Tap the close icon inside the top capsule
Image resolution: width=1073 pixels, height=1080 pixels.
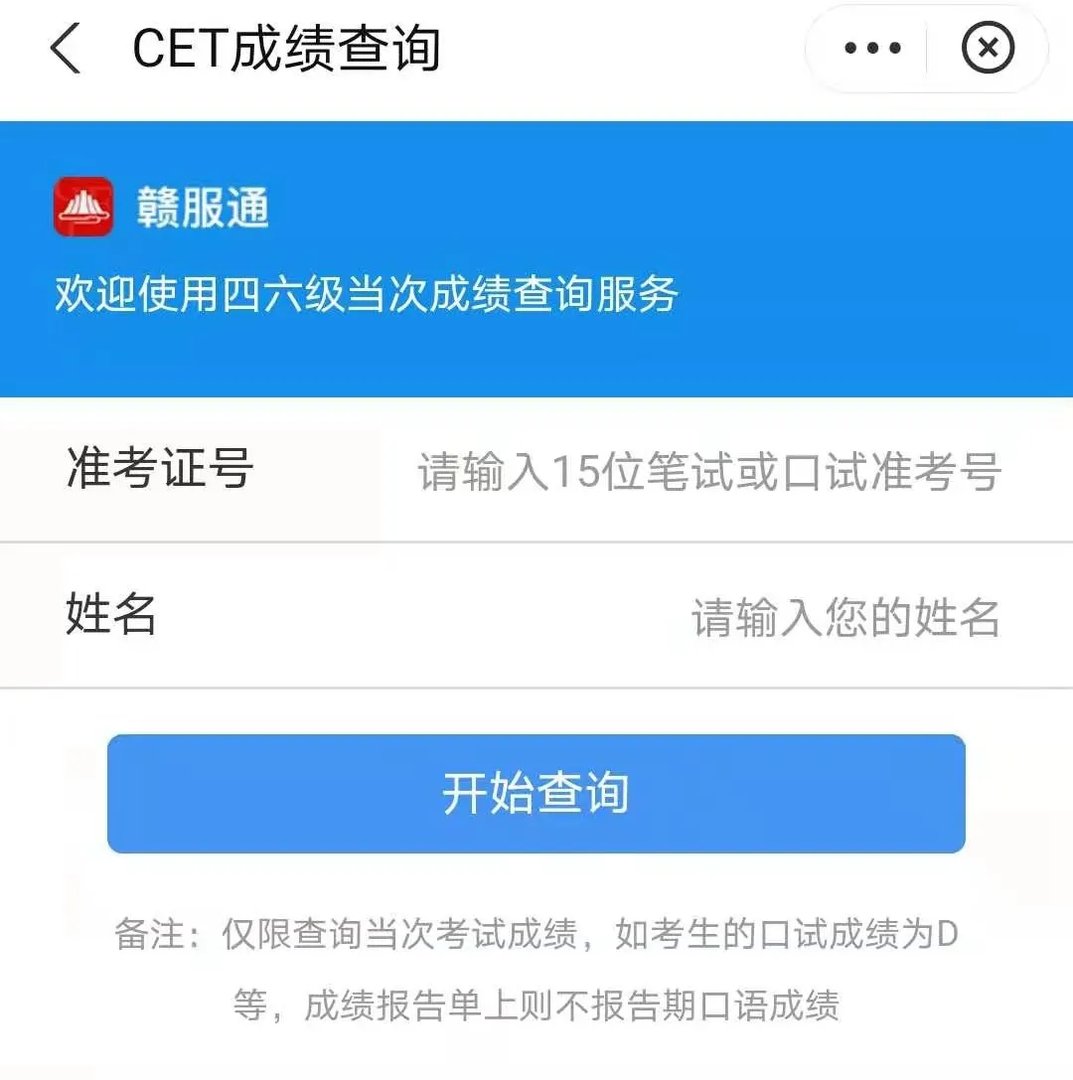tap(987, 48)
